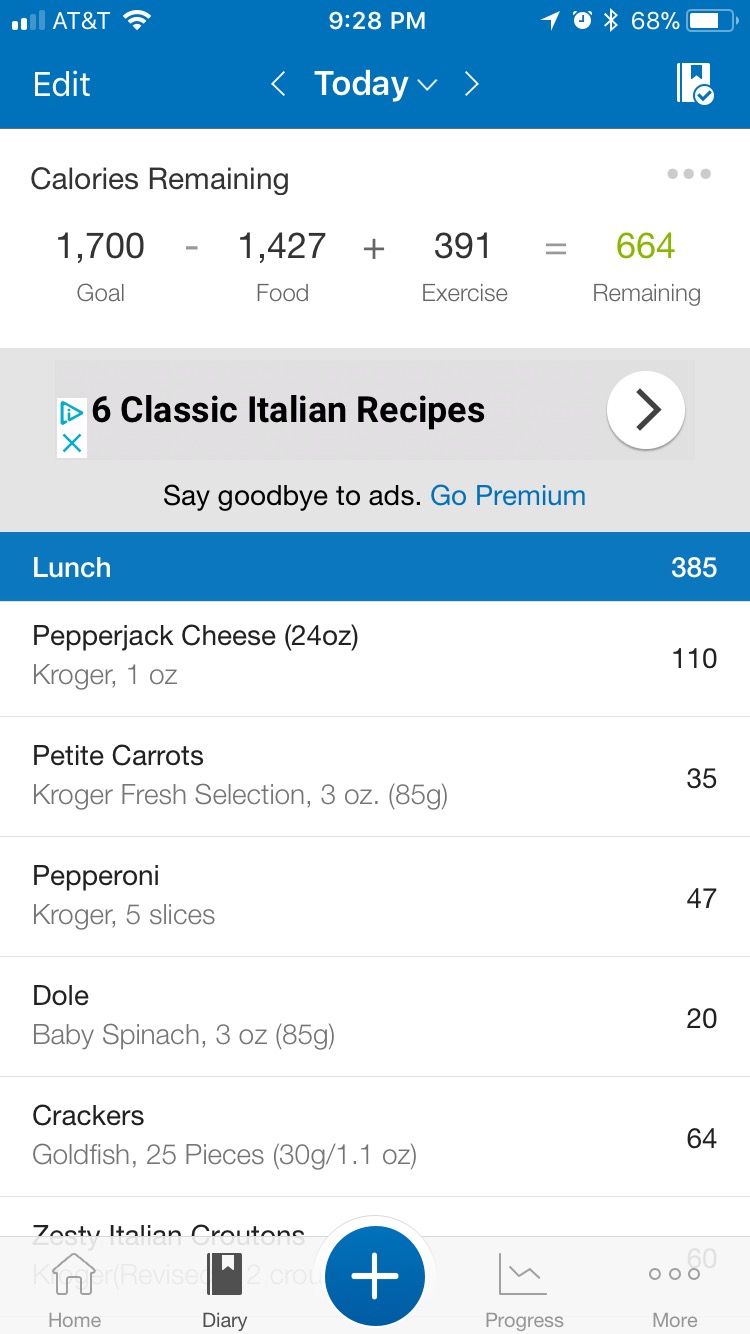
Task: Open the Italian Recipes ad arrow
Action: (x=646, y=410)
